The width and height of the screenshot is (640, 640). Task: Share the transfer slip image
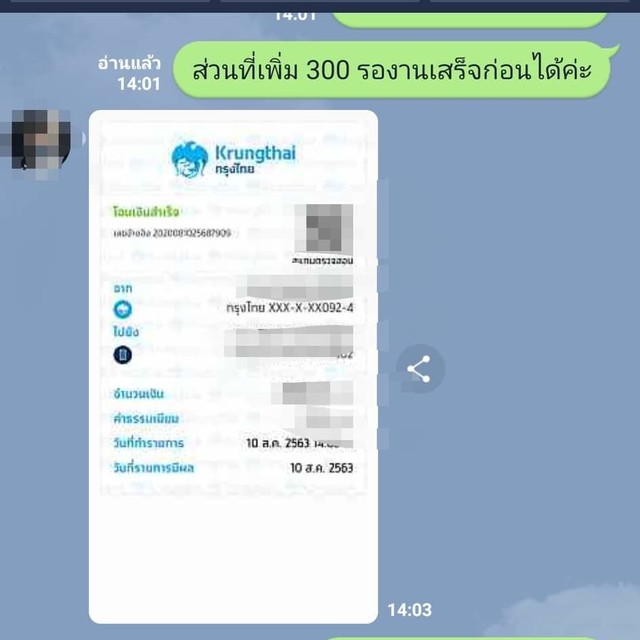(x=419, y=369)
